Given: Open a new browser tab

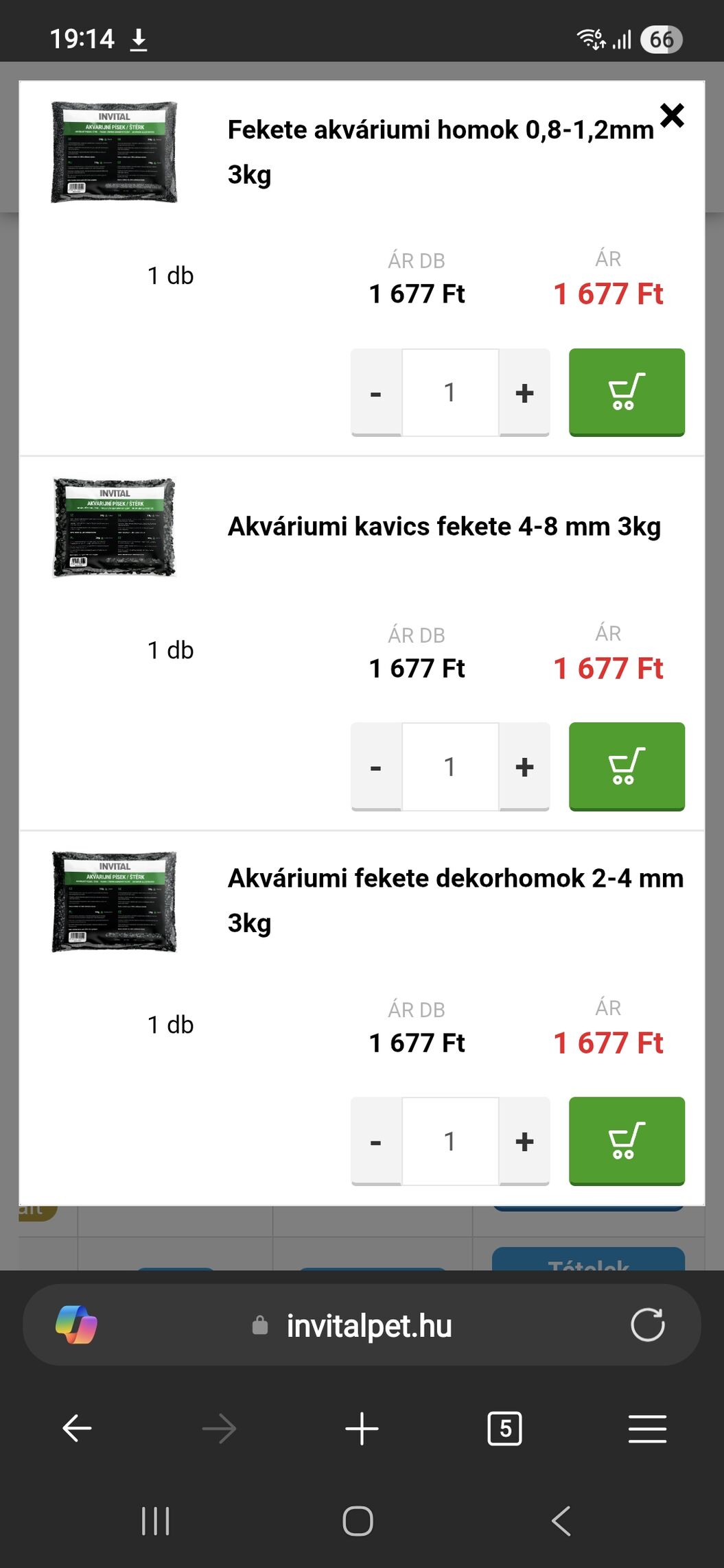Looking at the screenshot, I should [362, 1429].
